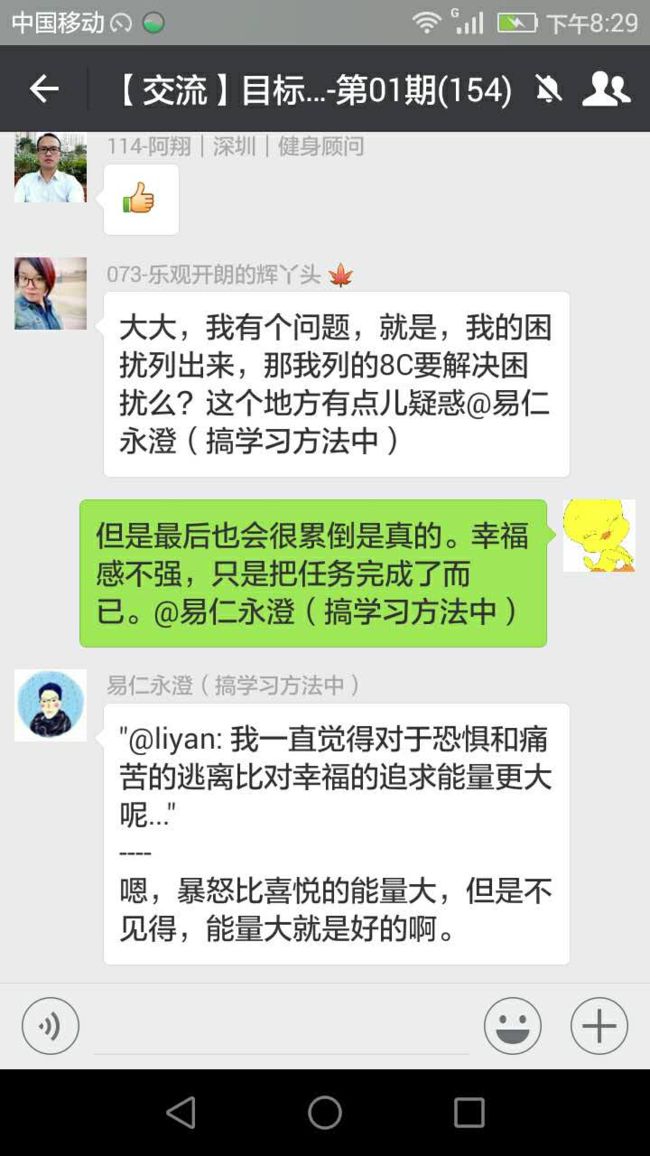This screenshot has height=1156, width=650.
Task: Tap the system home button
Action: [325, 1112]
